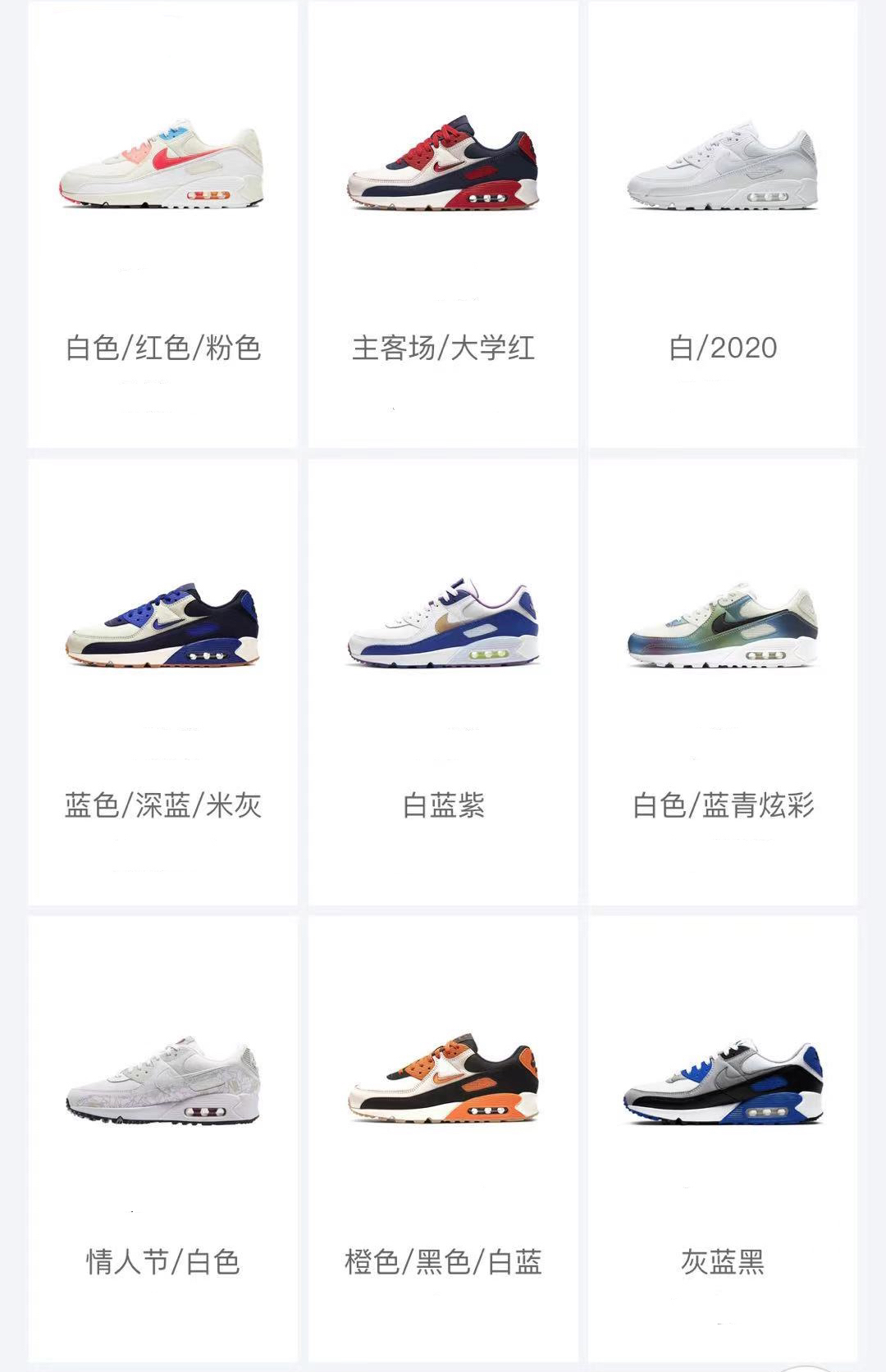This screenshot has height=1372, width=886.
Task: Open the 橙色/黑色/白蓝 colorway card
Action: coord(443,1140)
